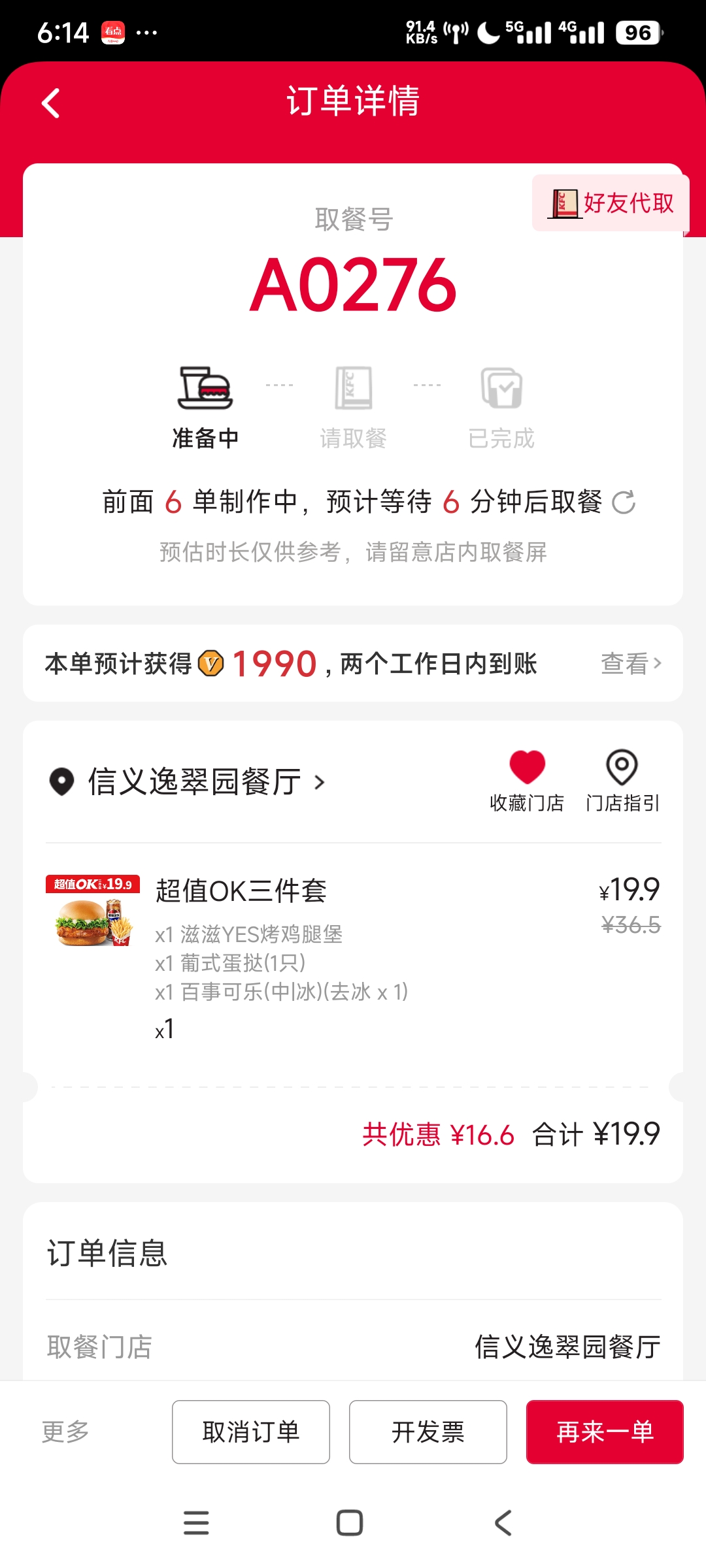Go to the system home screen

[350, 1523]
